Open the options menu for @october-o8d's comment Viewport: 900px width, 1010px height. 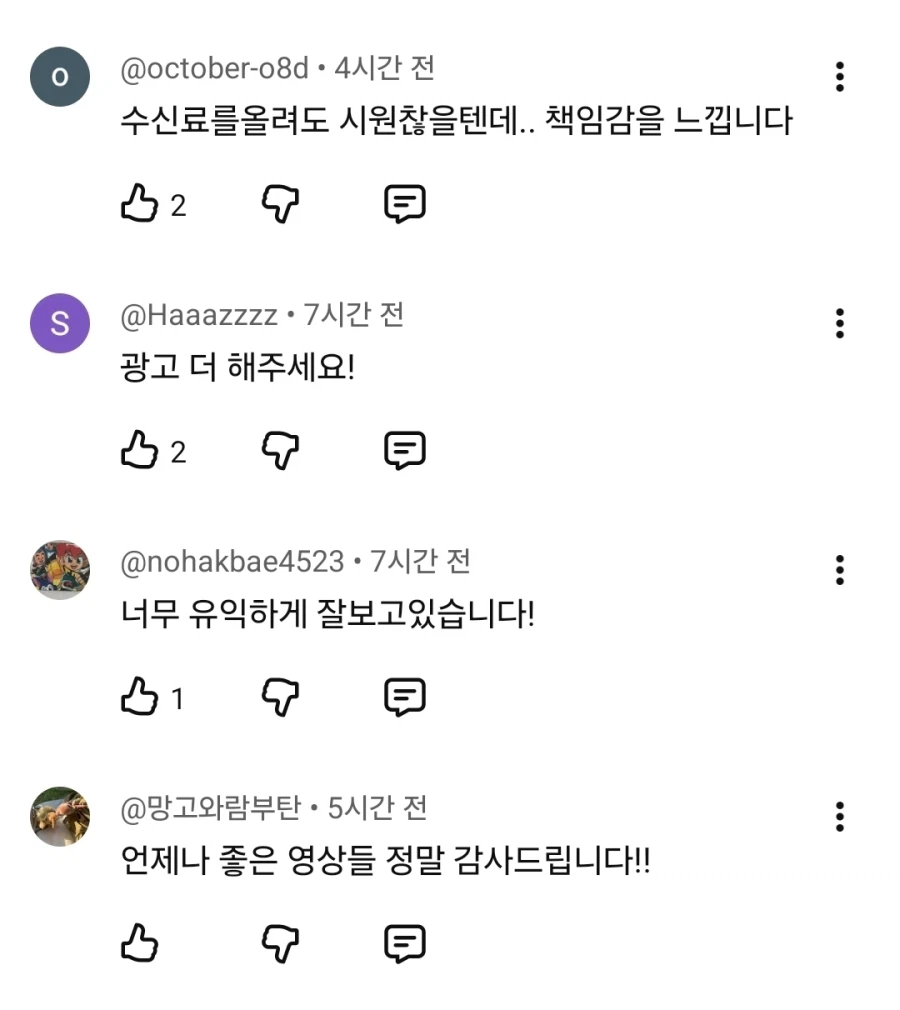839,76
